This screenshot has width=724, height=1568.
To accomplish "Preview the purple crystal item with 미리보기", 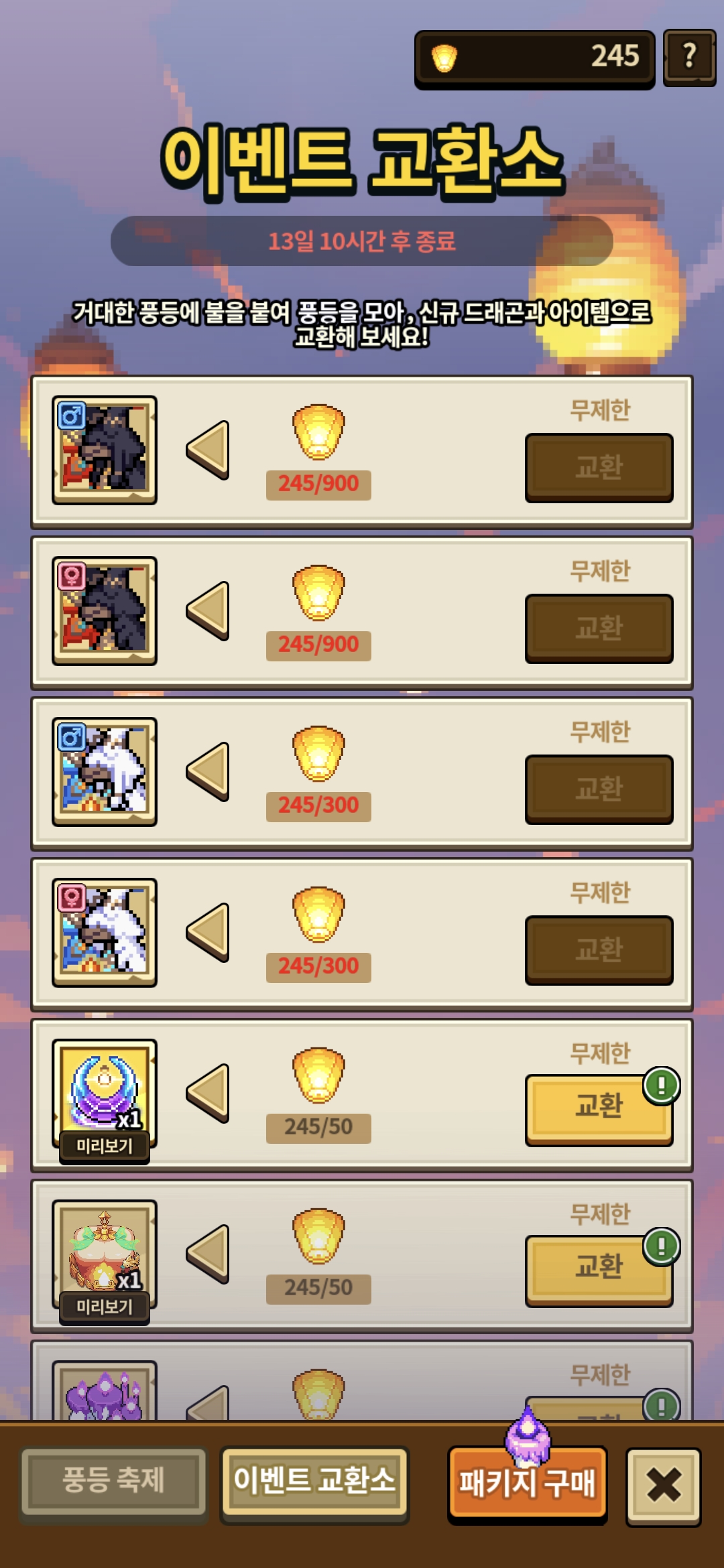I will pyautogui.click(x=104, y=1147).
